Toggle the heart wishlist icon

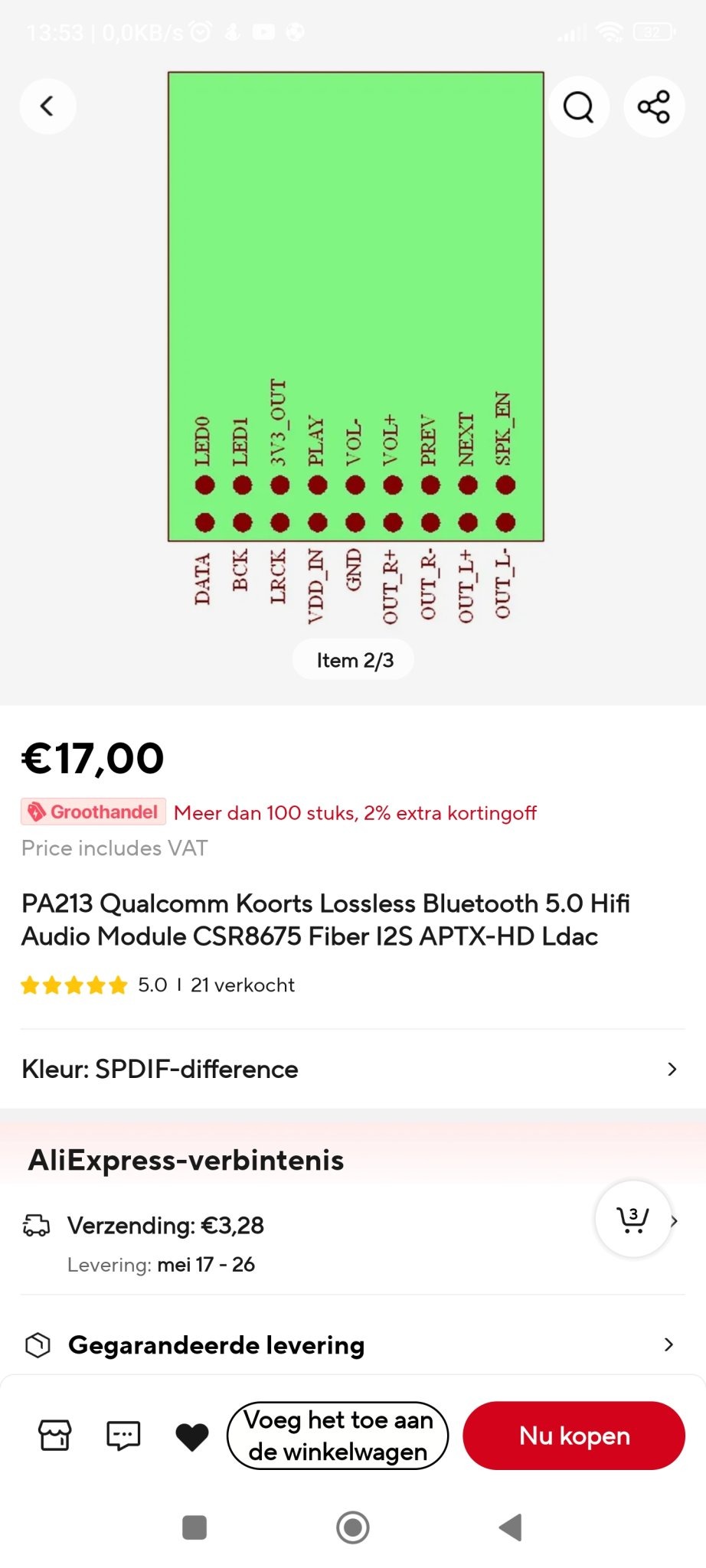pyautogui.click(x=191, y=1436)
